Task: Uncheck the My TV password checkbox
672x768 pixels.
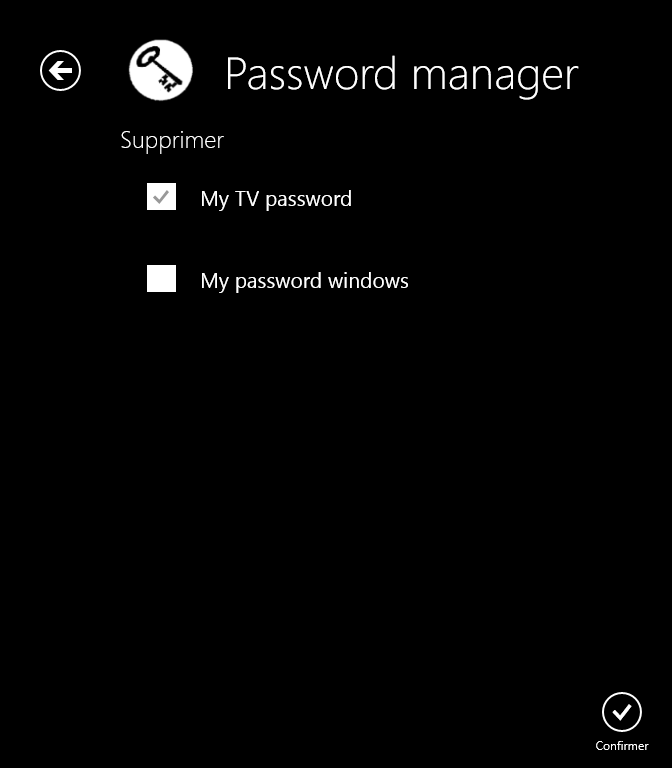Action: 161,197
